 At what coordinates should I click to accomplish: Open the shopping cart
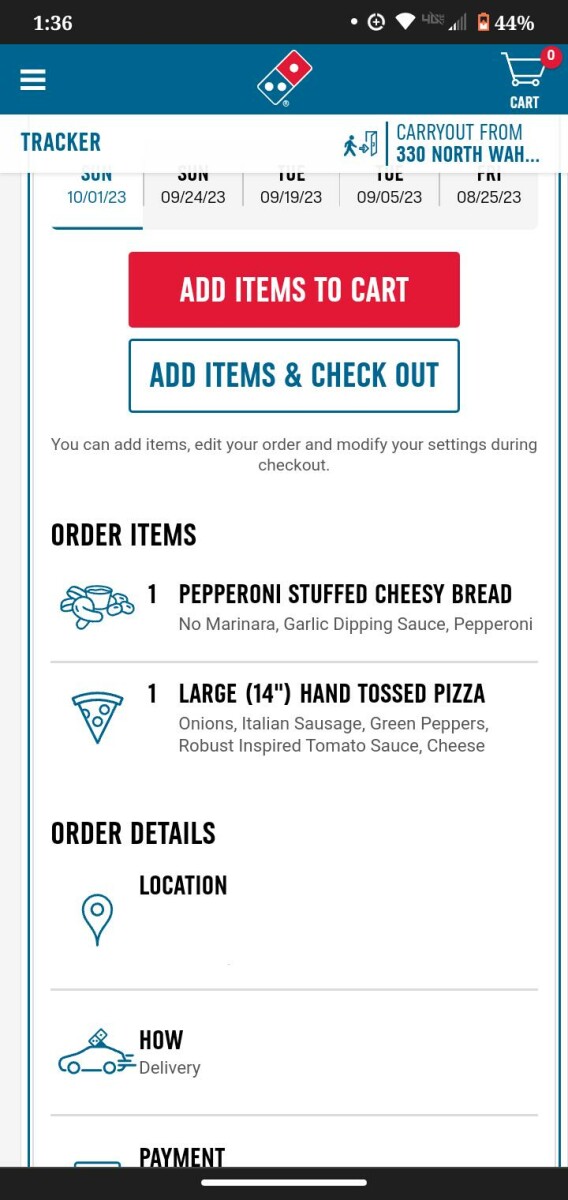[x=527, y=79]
